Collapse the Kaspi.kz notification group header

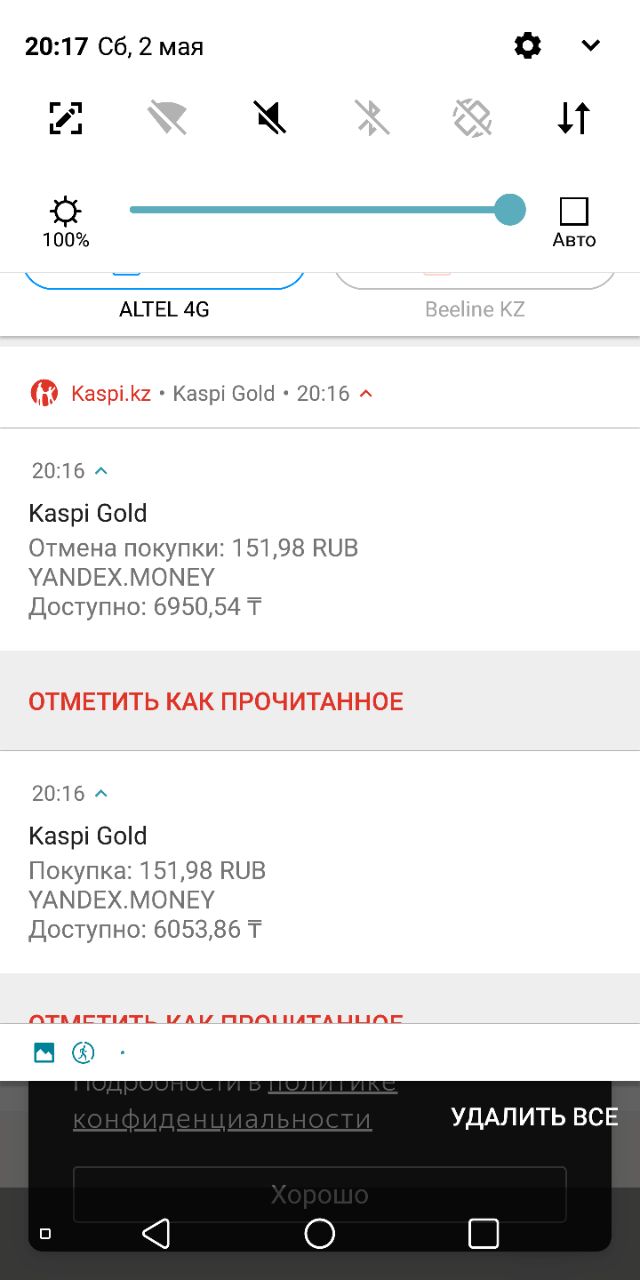pos(366,393)
